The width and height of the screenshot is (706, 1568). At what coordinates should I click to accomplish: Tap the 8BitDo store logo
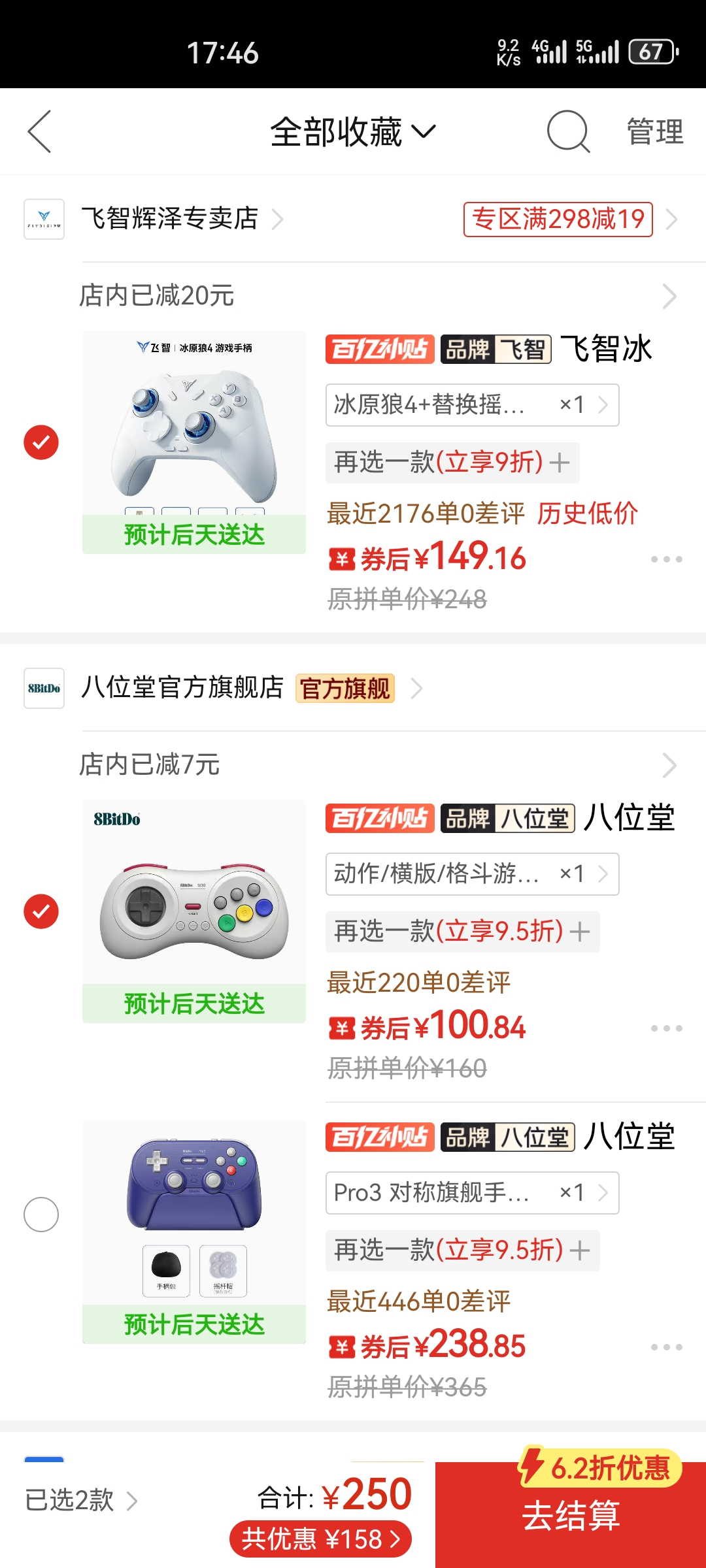pyautogui.click(x=43, y=688)
